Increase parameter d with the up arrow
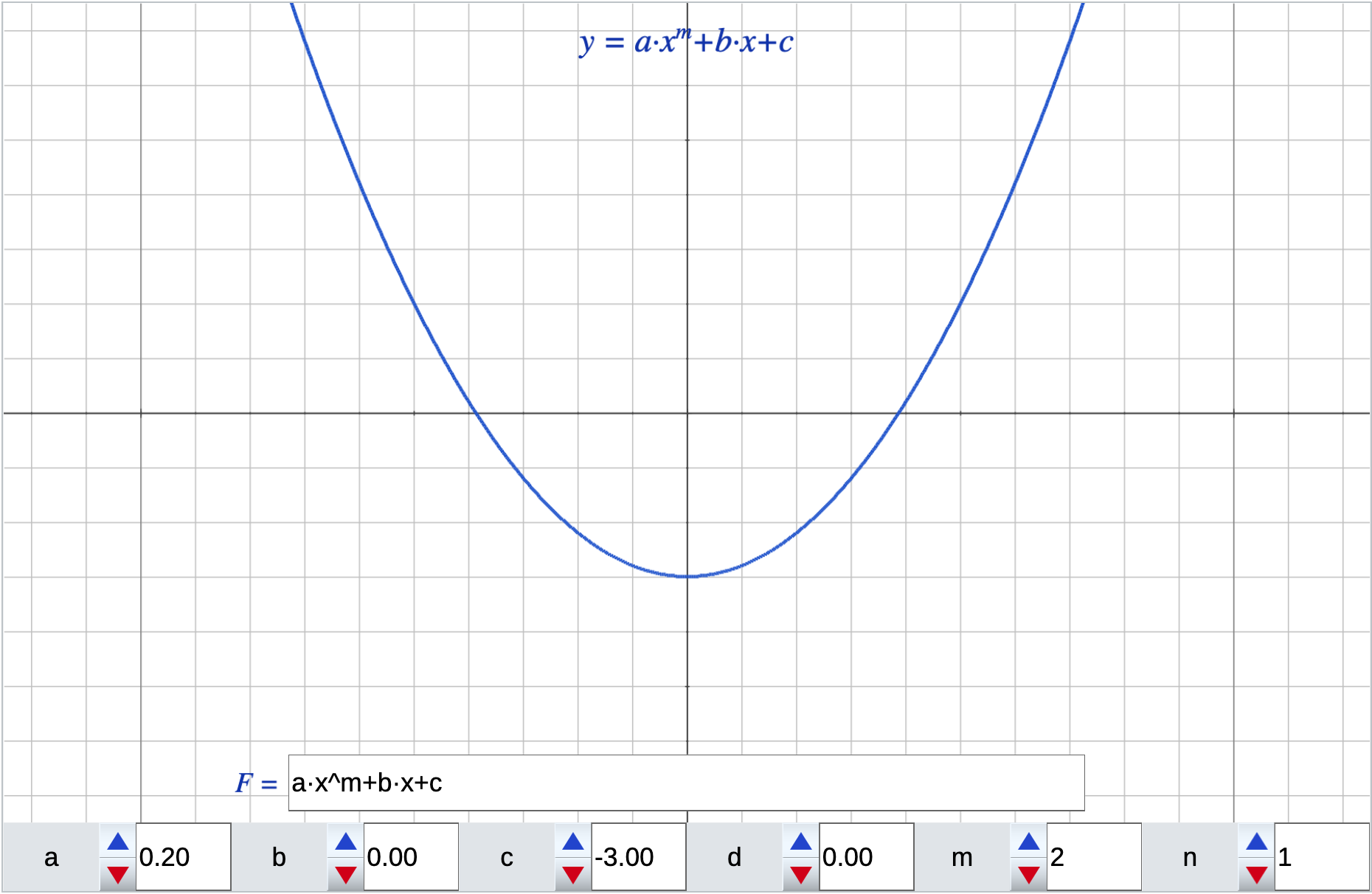1372x894 pixels. (x=801, y=842)
